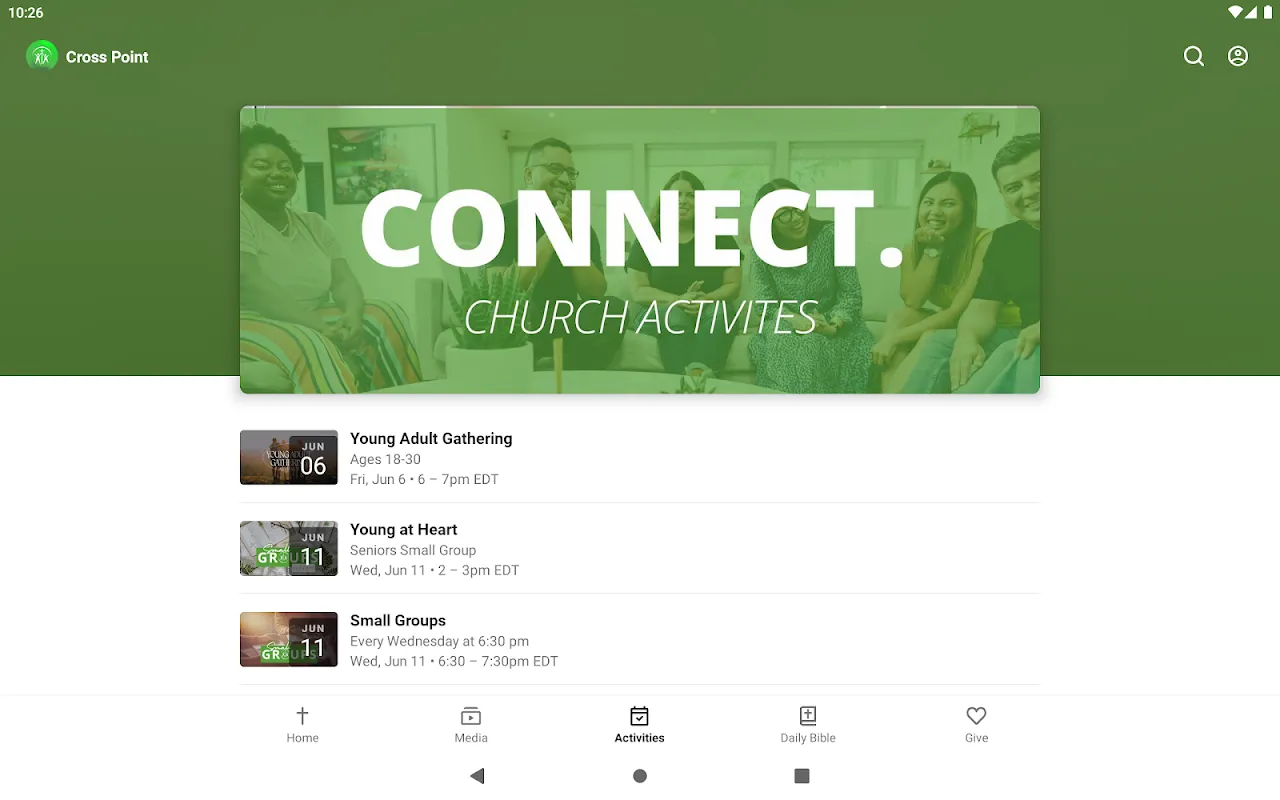The image size is (1280, 800).
Task: Switch to the Media tab
Action: pos(471,725)
